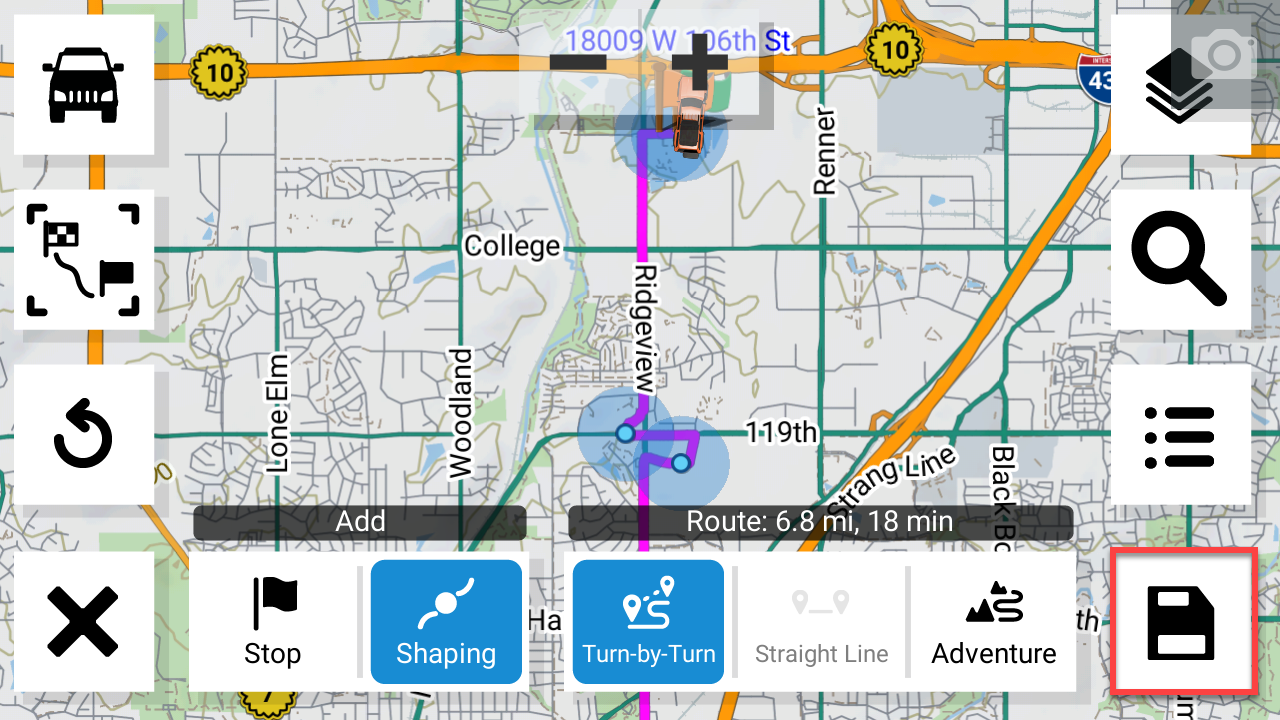
Task: Choose Adventure routing
Action: 993,622
